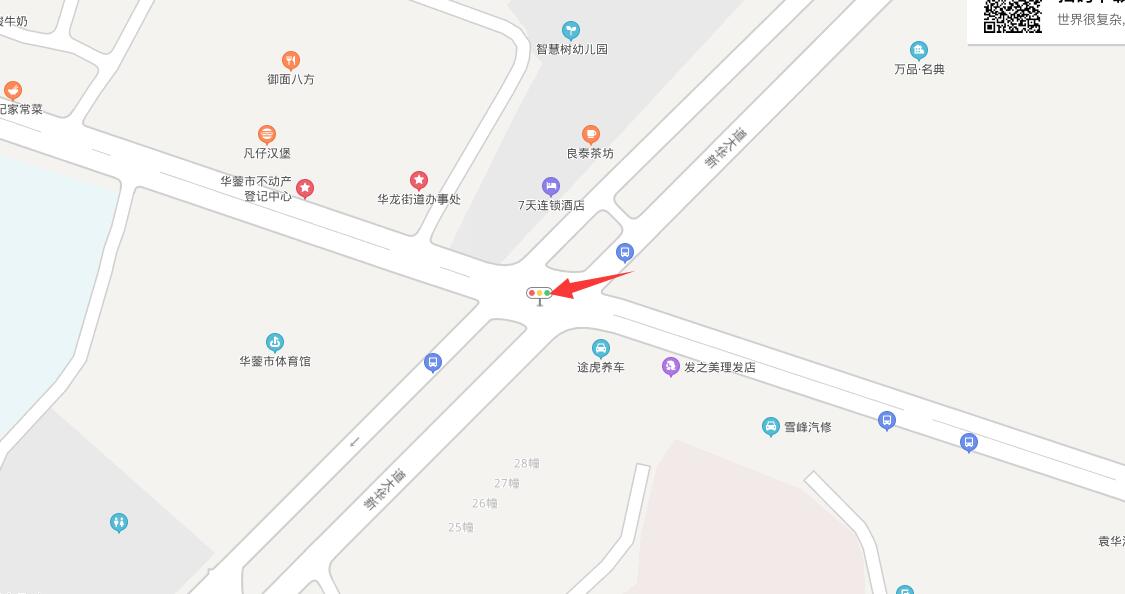View the 7天连锁酒店 hotel marker
The image size is (1125, 594).
point(551,186)
